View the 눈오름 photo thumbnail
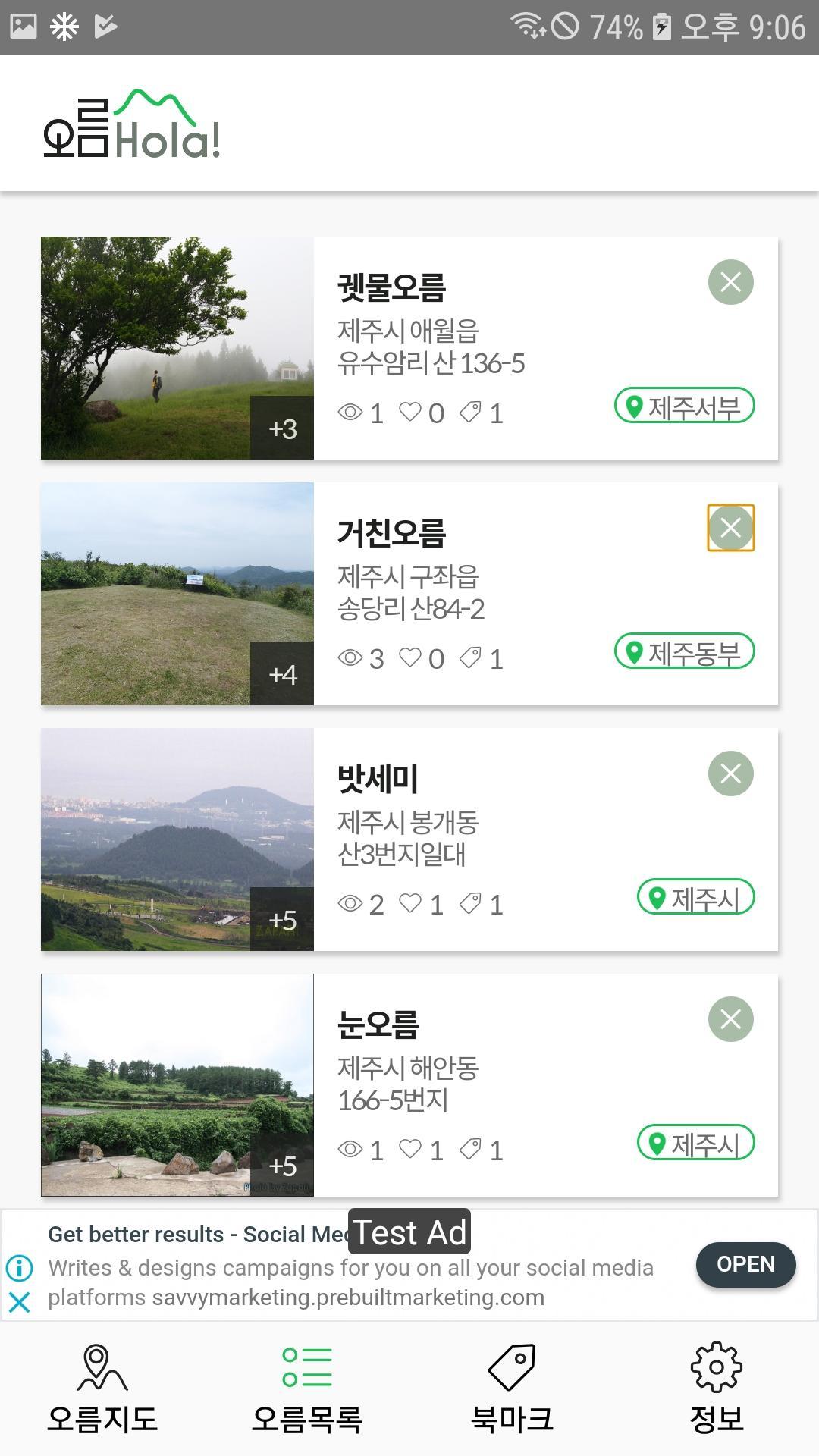This screenshot has height=1456, width=819. tap(177, 1085)
